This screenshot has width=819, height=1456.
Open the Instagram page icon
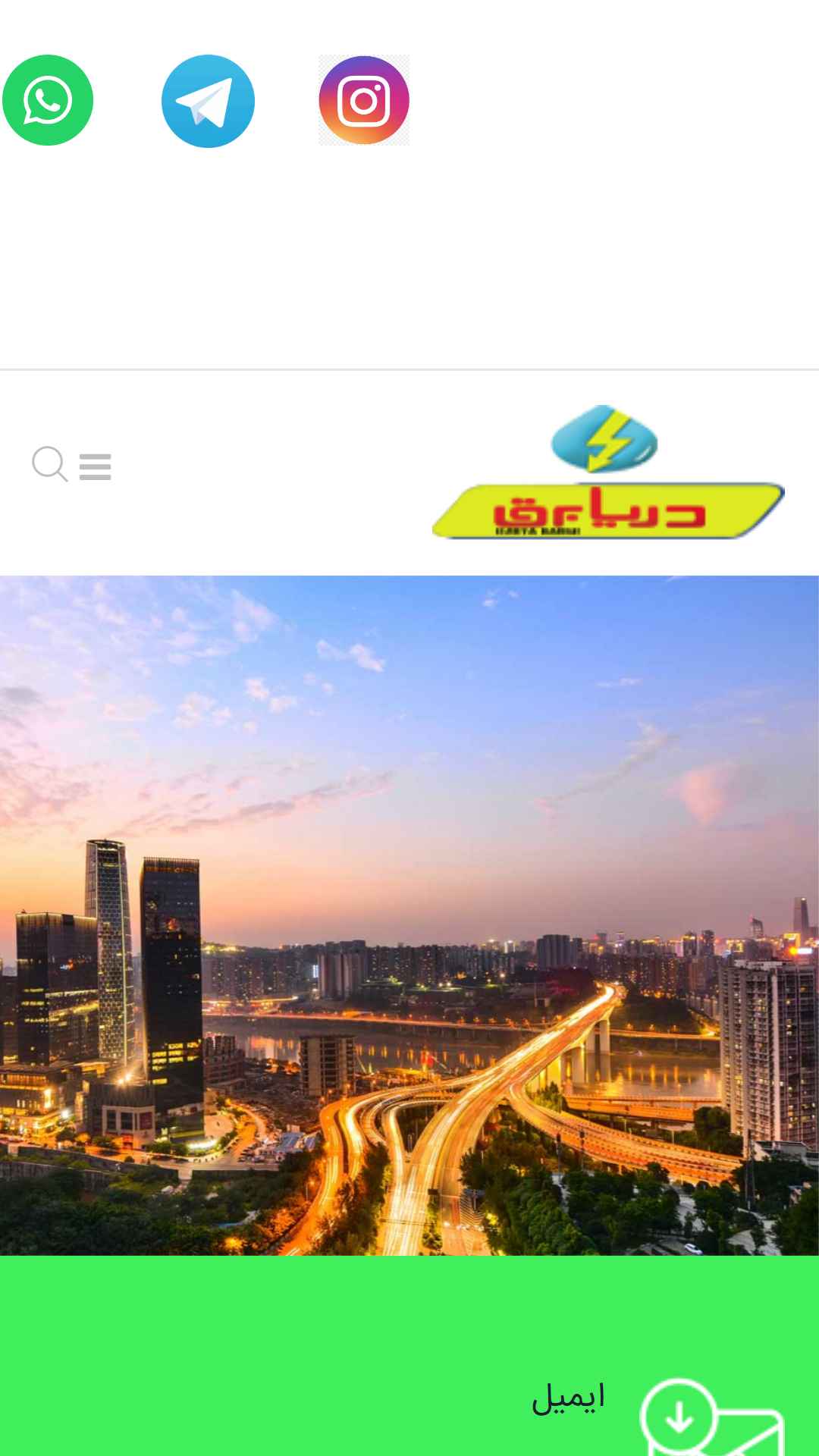pos(364,100)
